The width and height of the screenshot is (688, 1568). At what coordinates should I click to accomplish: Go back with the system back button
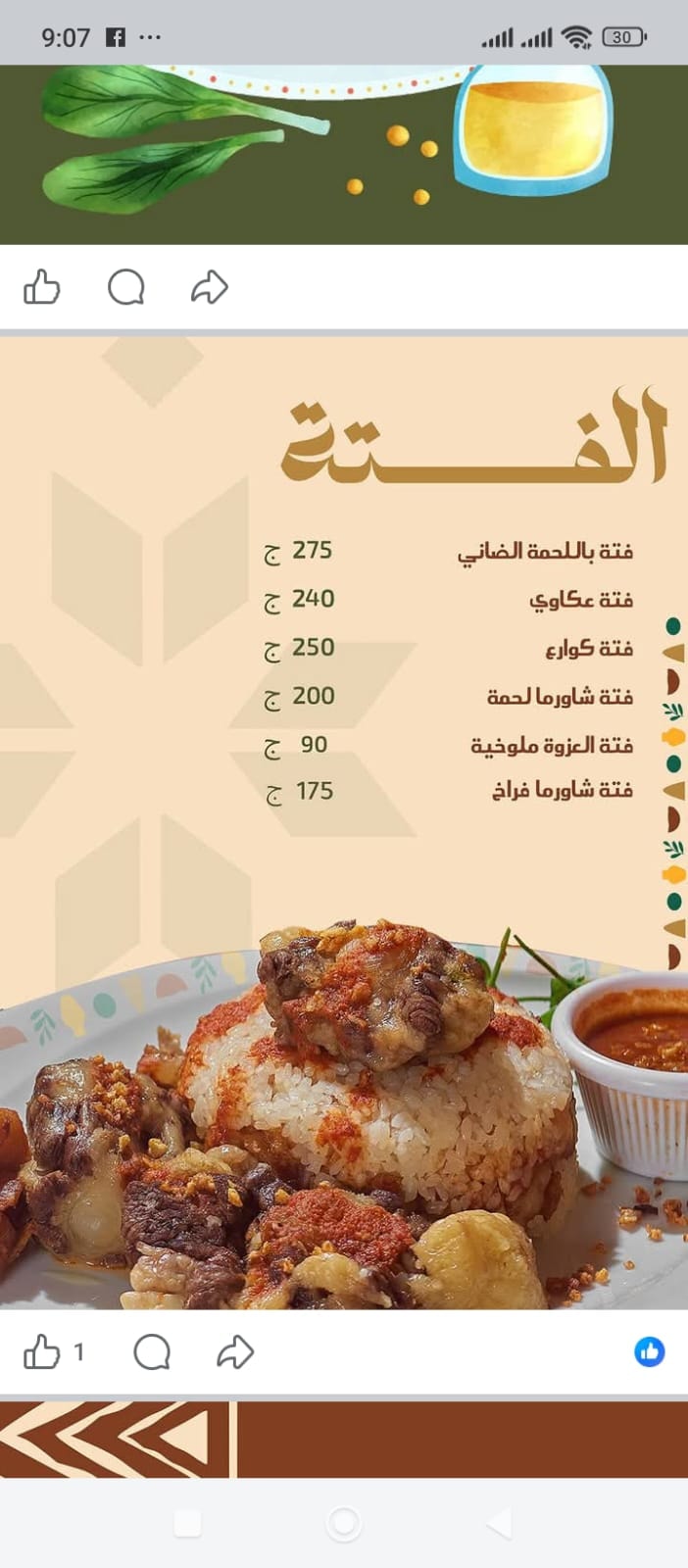tap(499, 1523)
